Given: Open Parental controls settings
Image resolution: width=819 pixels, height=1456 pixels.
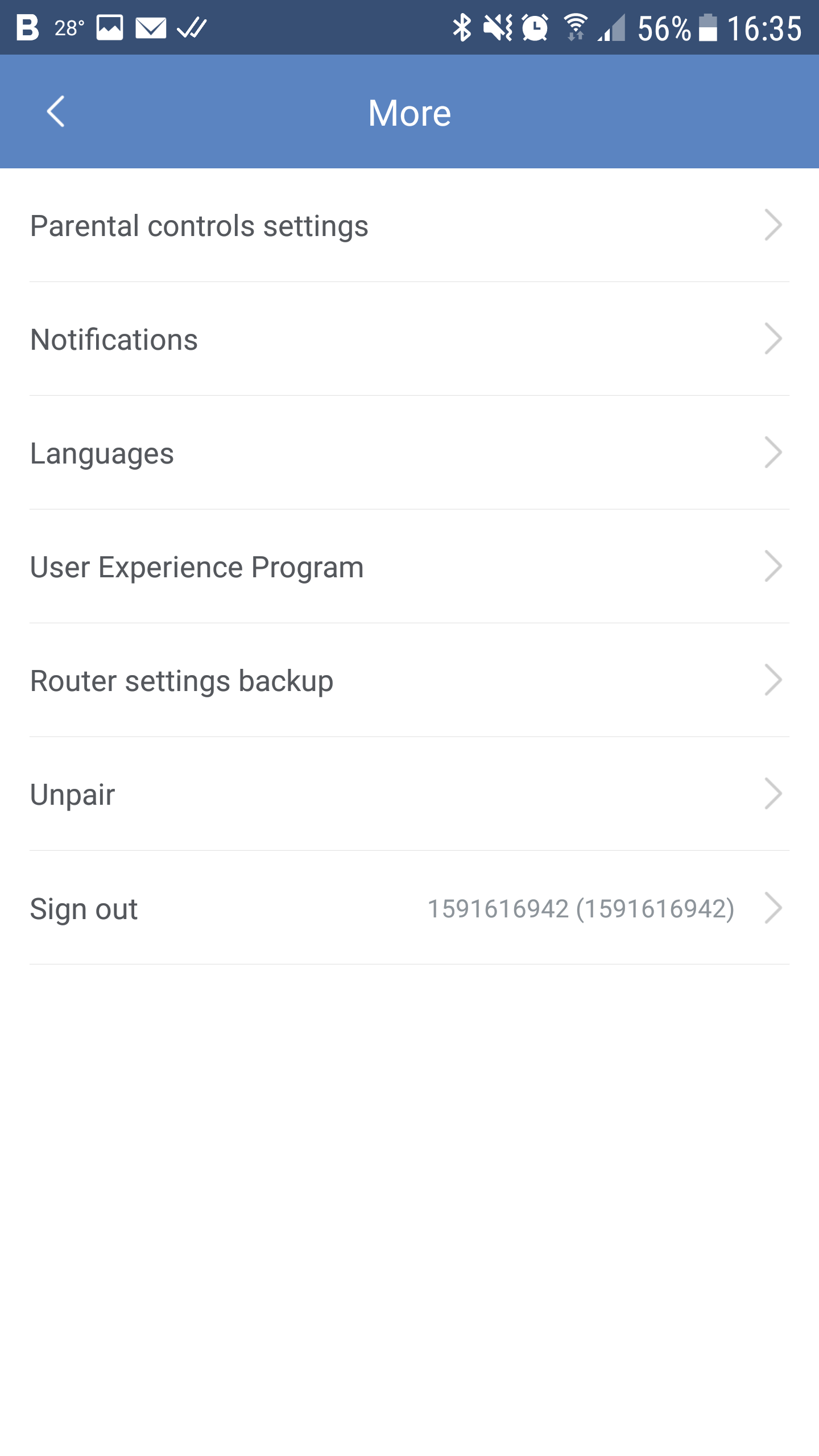Looking at the screenshot, I should click(409, 225).
